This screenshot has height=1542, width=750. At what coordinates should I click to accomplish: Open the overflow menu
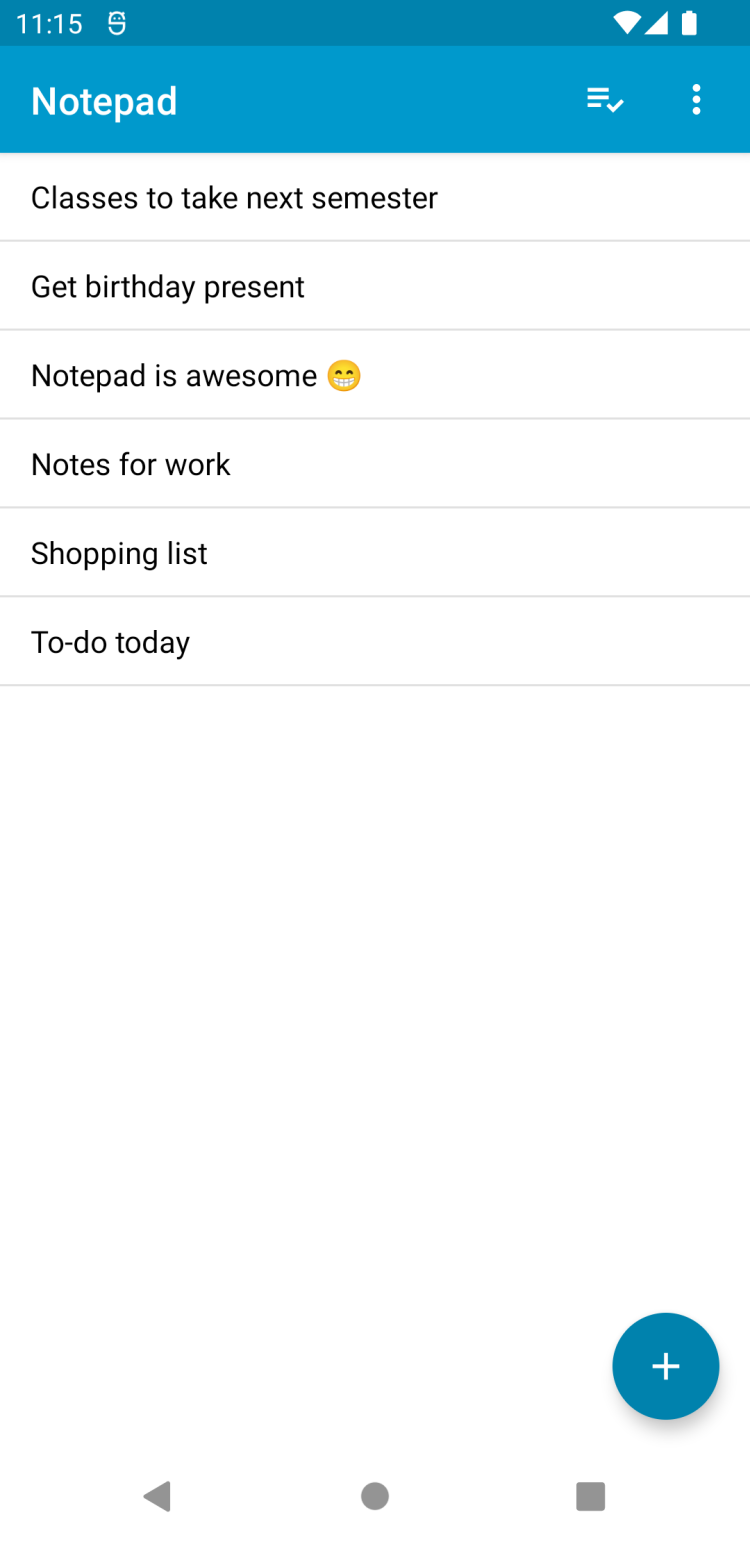coord(696,100)
